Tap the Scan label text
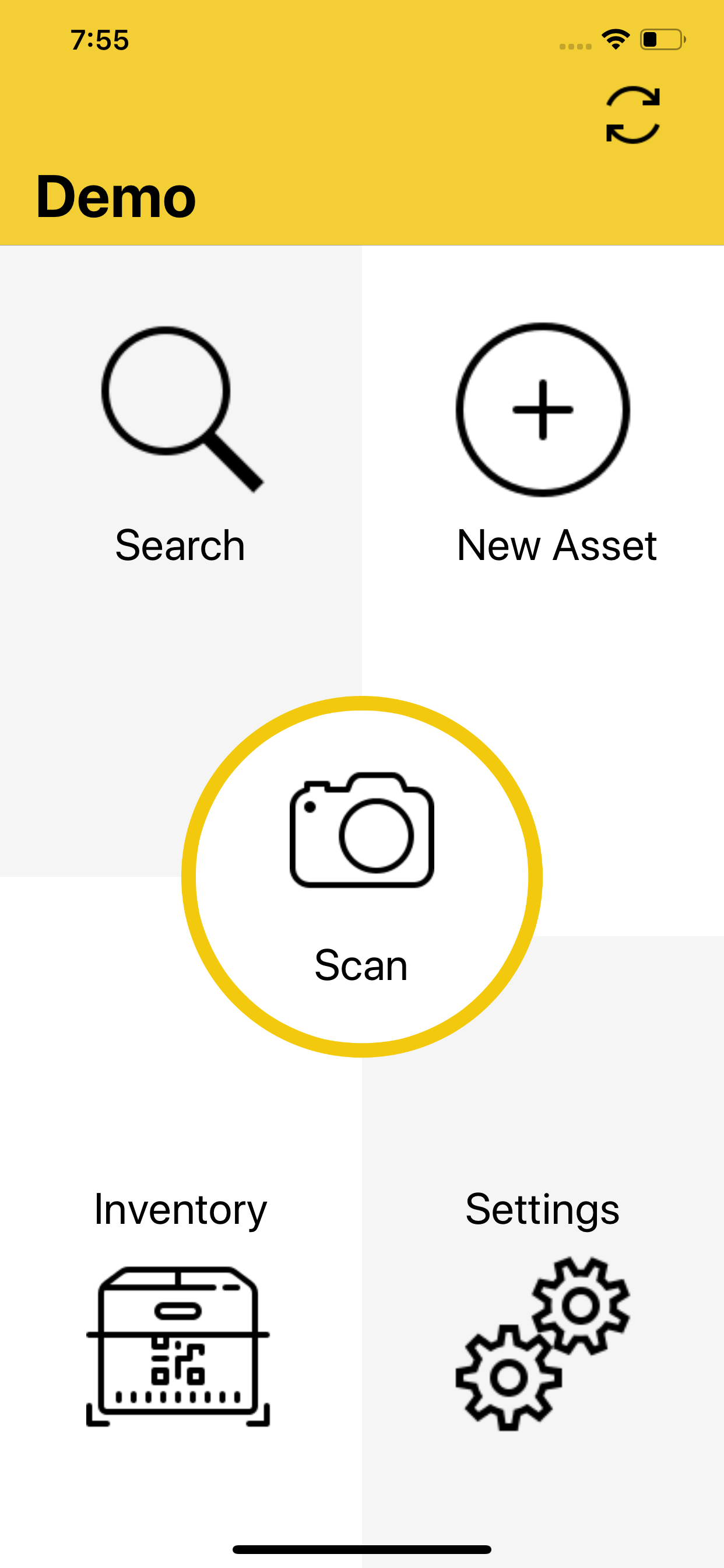724x1568 pixels. [x=361, y=964]
